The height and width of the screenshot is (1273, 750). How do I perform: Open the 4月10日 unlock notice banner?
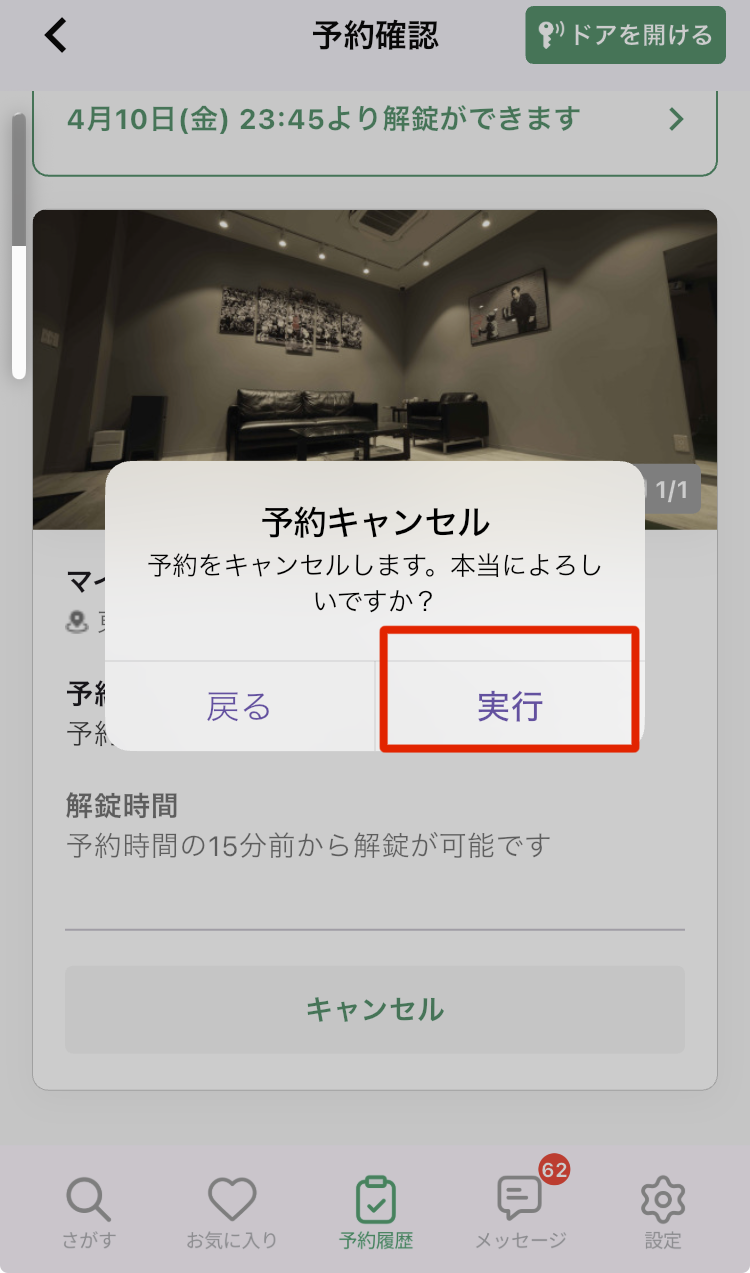click(375, 121)
